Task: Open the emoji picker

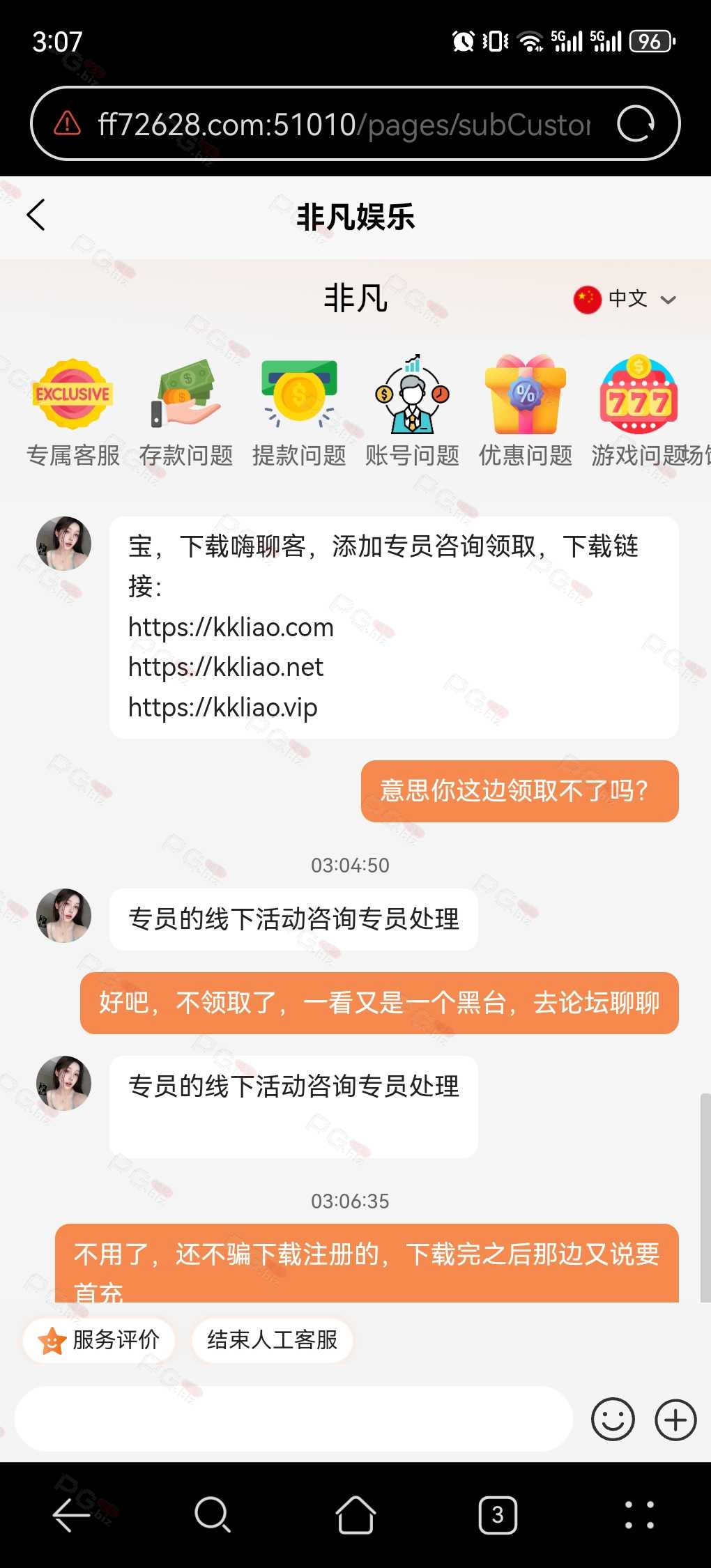Action: (613, 1419)
